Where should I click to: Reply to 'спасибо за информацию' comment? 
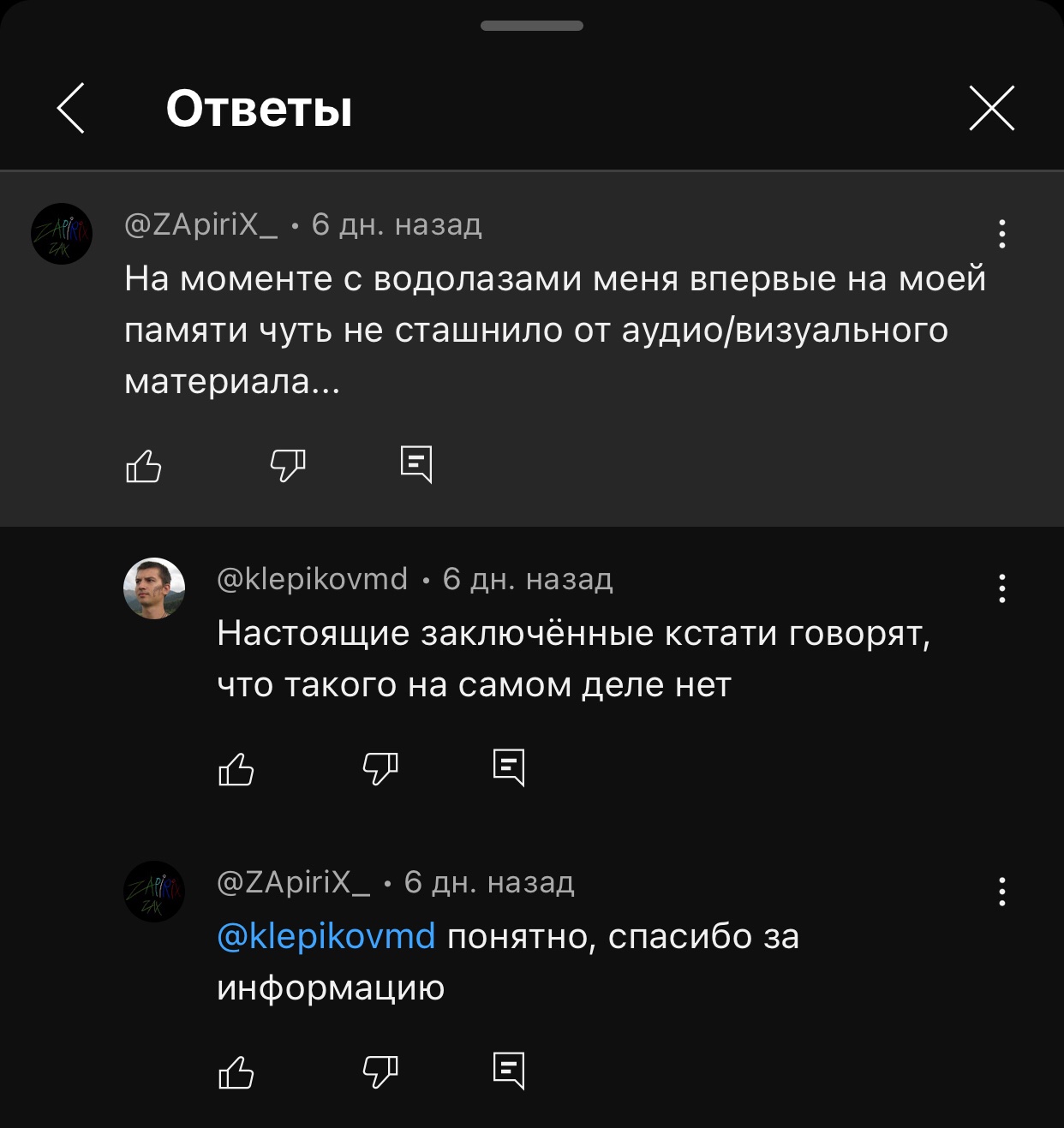(x=509, y=1071)
